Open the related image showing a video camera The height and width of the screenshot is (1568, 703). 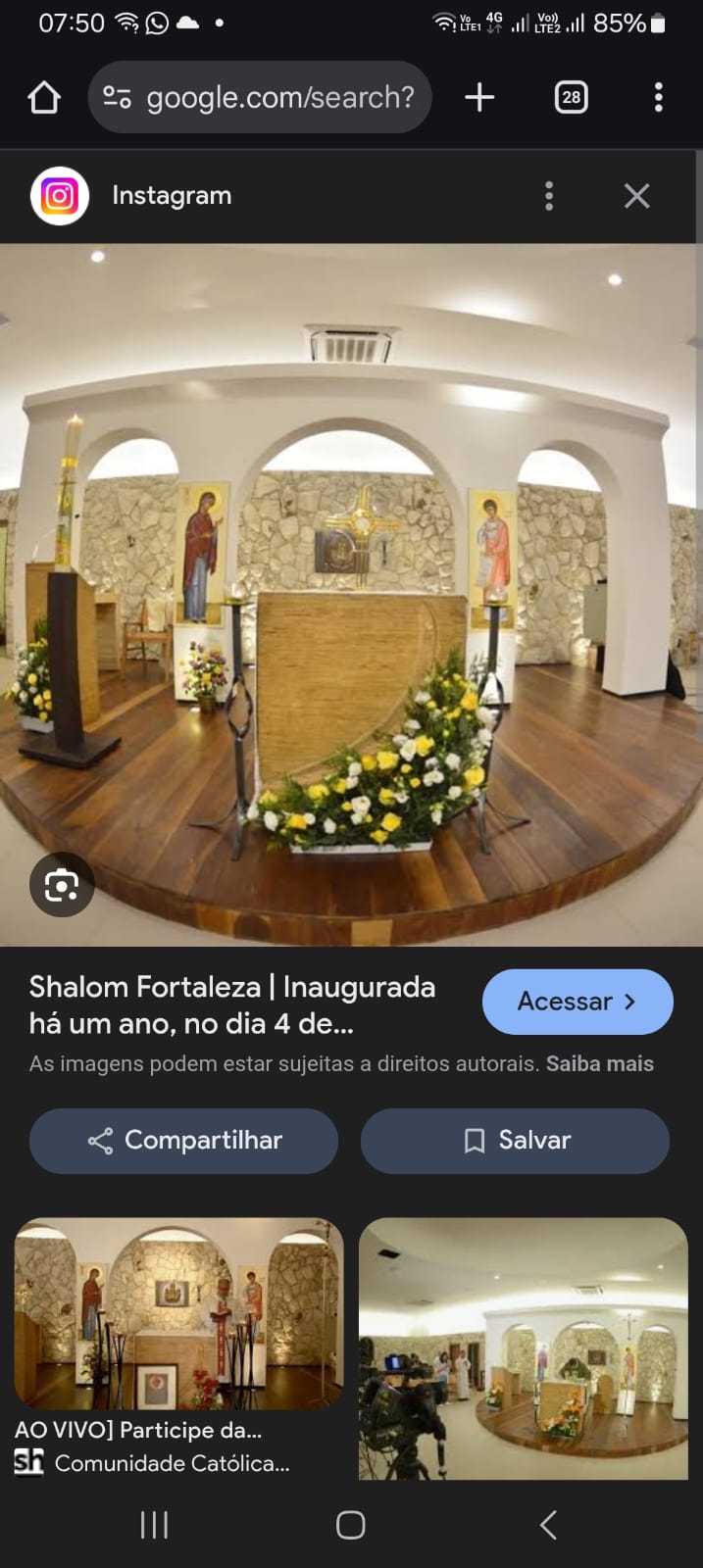pyautogui.click(x=523, y=1348)
